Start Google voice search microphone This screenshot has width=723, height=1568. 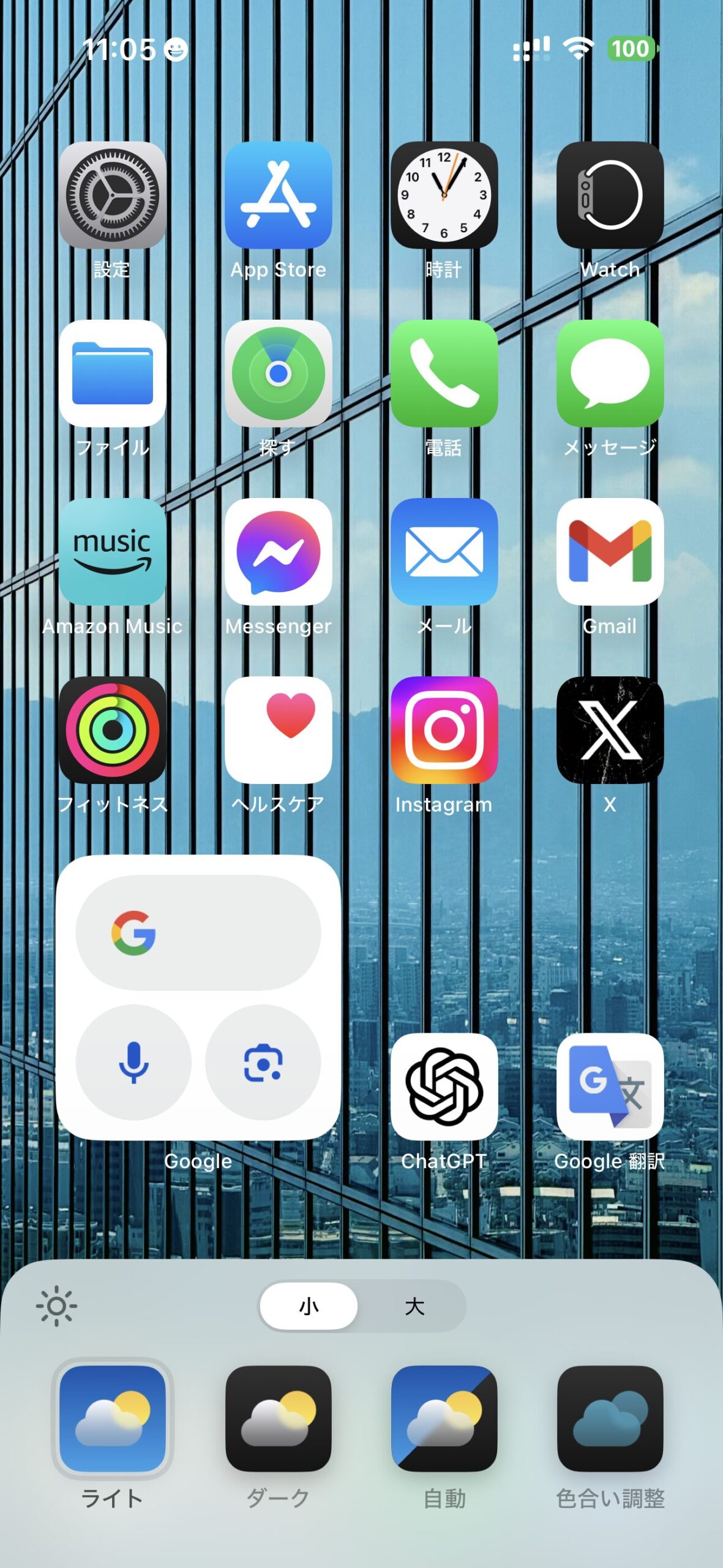133,1062
